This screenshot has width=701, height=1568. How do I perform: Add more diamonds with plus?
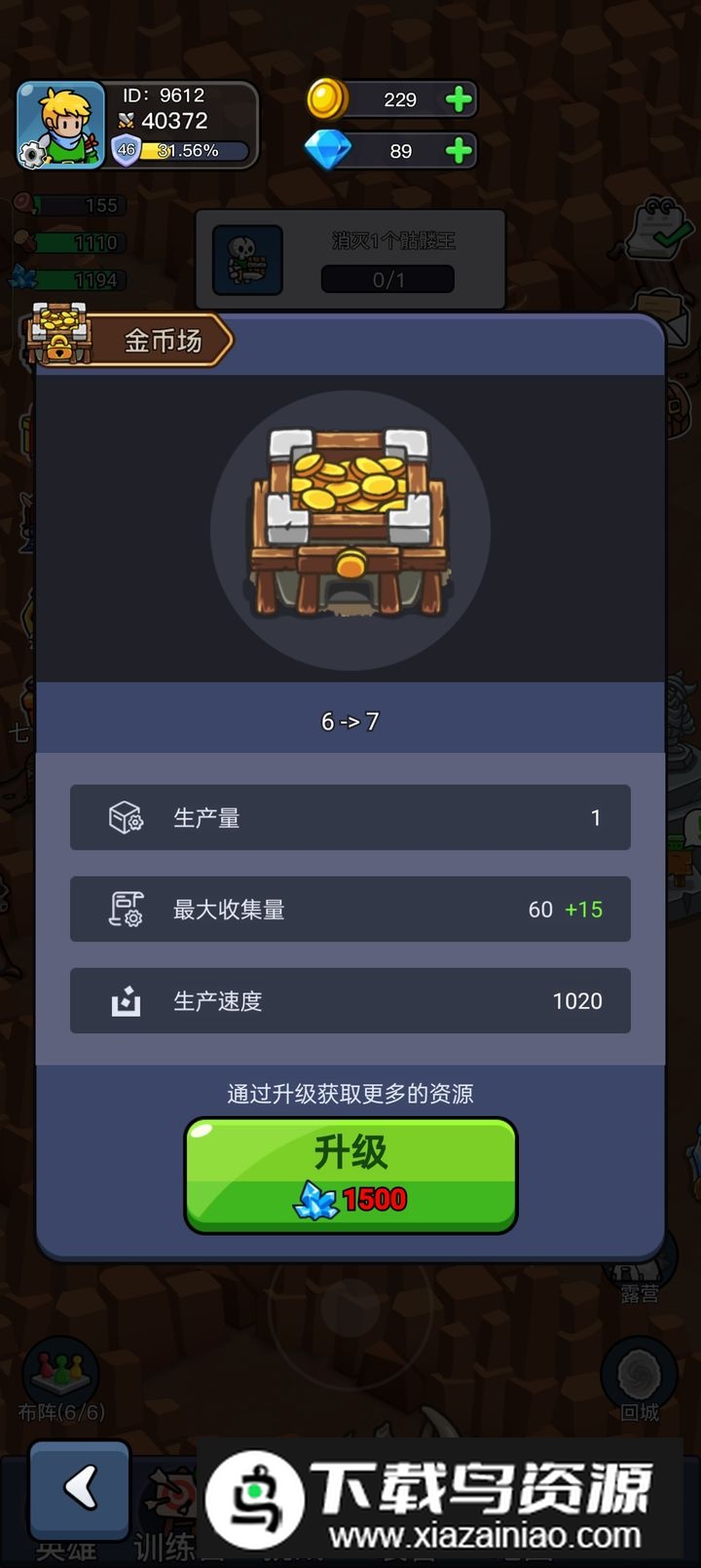click(x=459, y=151)
